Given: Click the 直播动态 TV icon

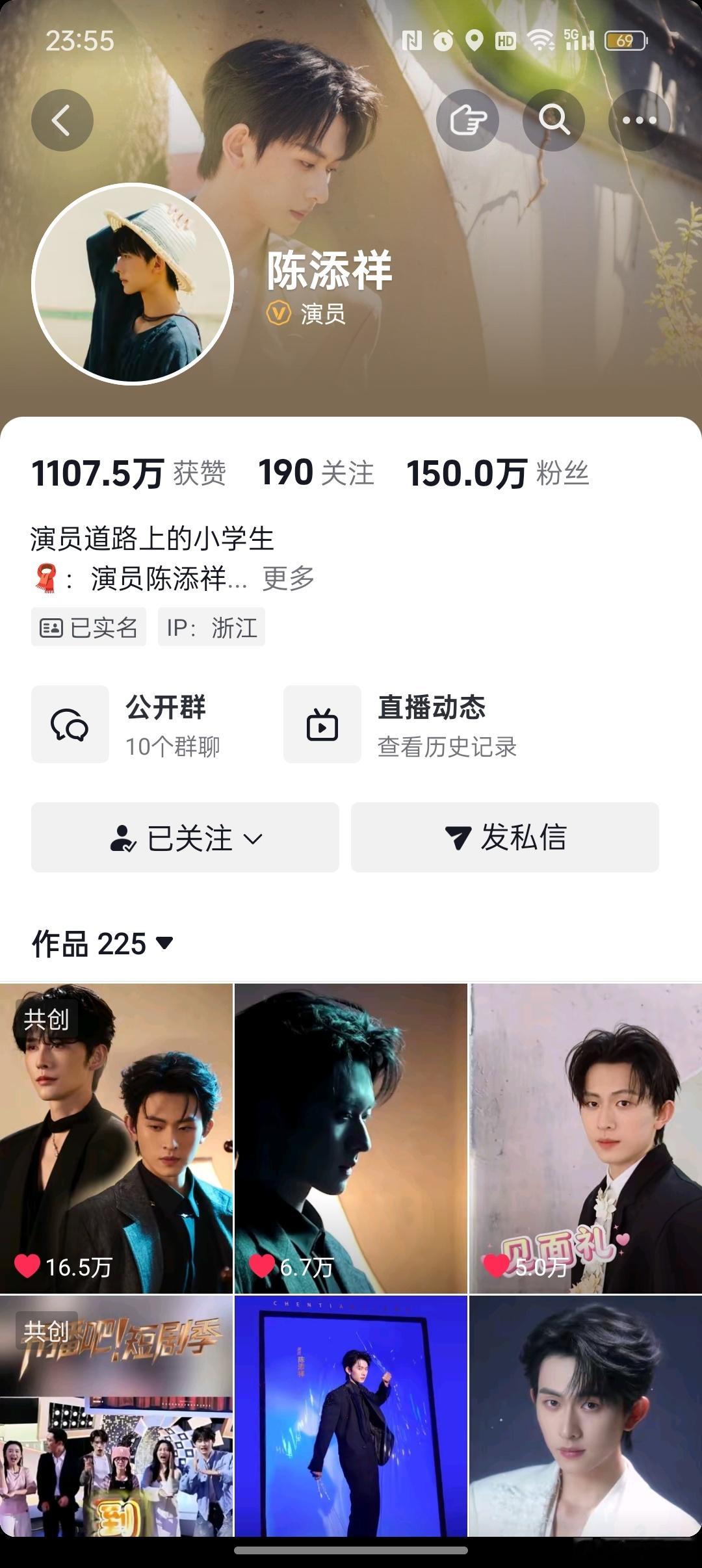Looking at the screenshot, I should coord(322,725).
